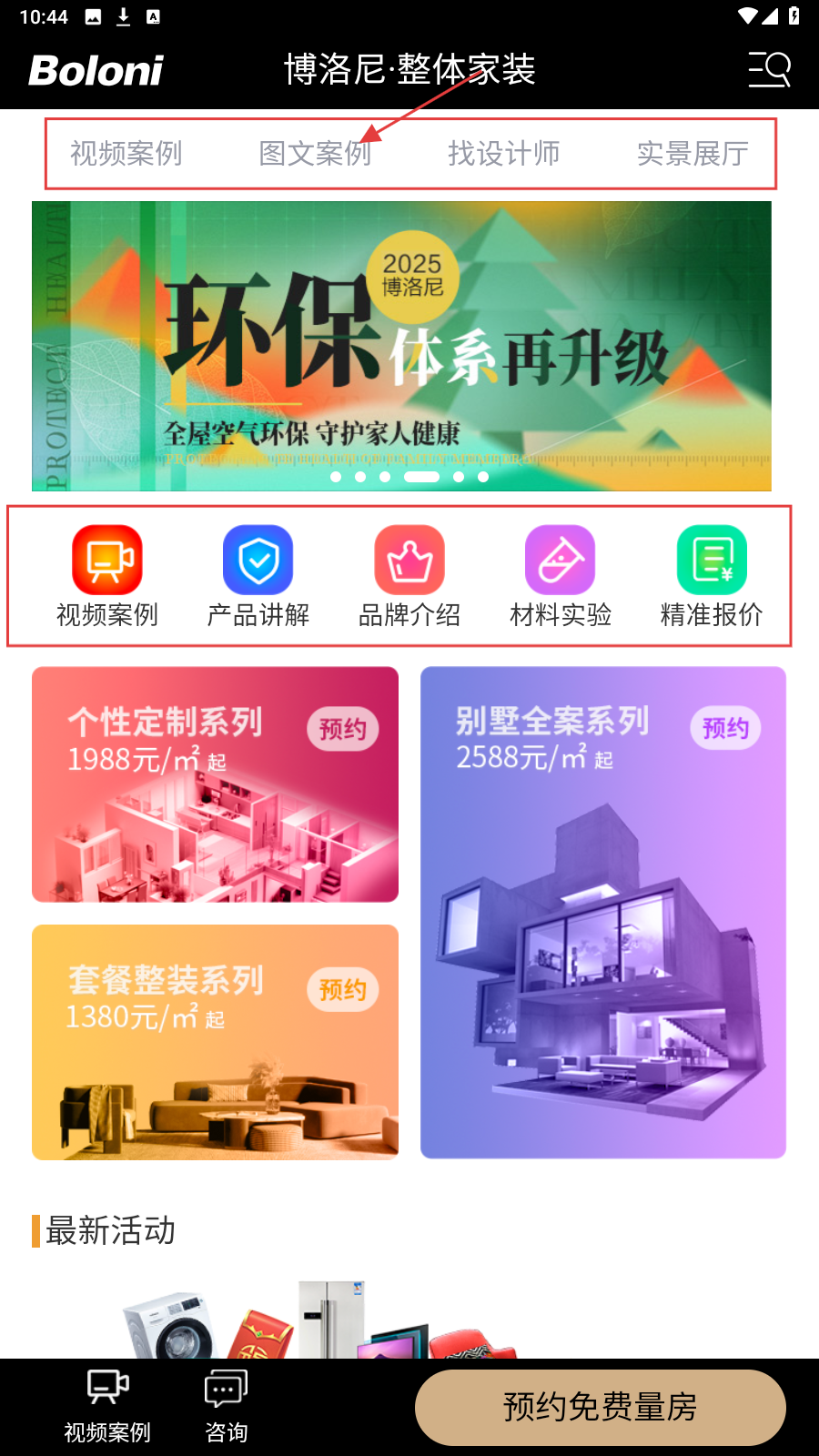Viewport: 819px width, 1456px height.
Task: Open 品牌介绍 shortcut
Action: point(409,576)
